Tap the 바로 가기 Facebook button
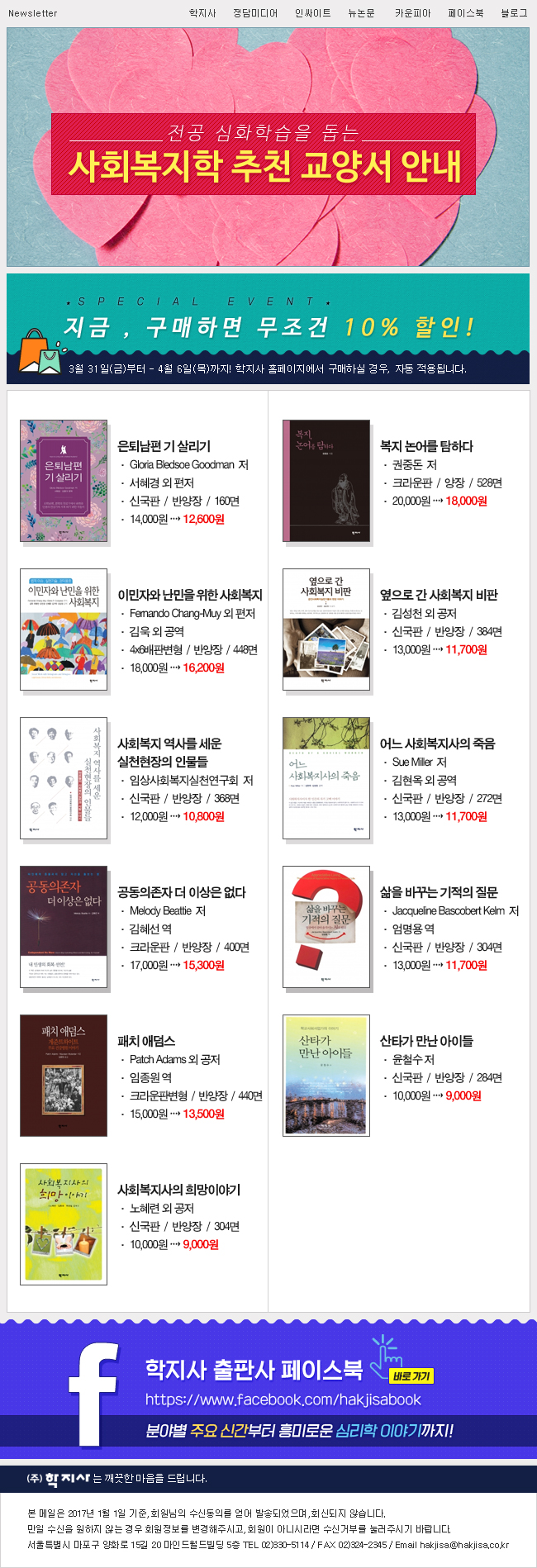This screenshot has width=537, height=1568. coord(411,1376)
